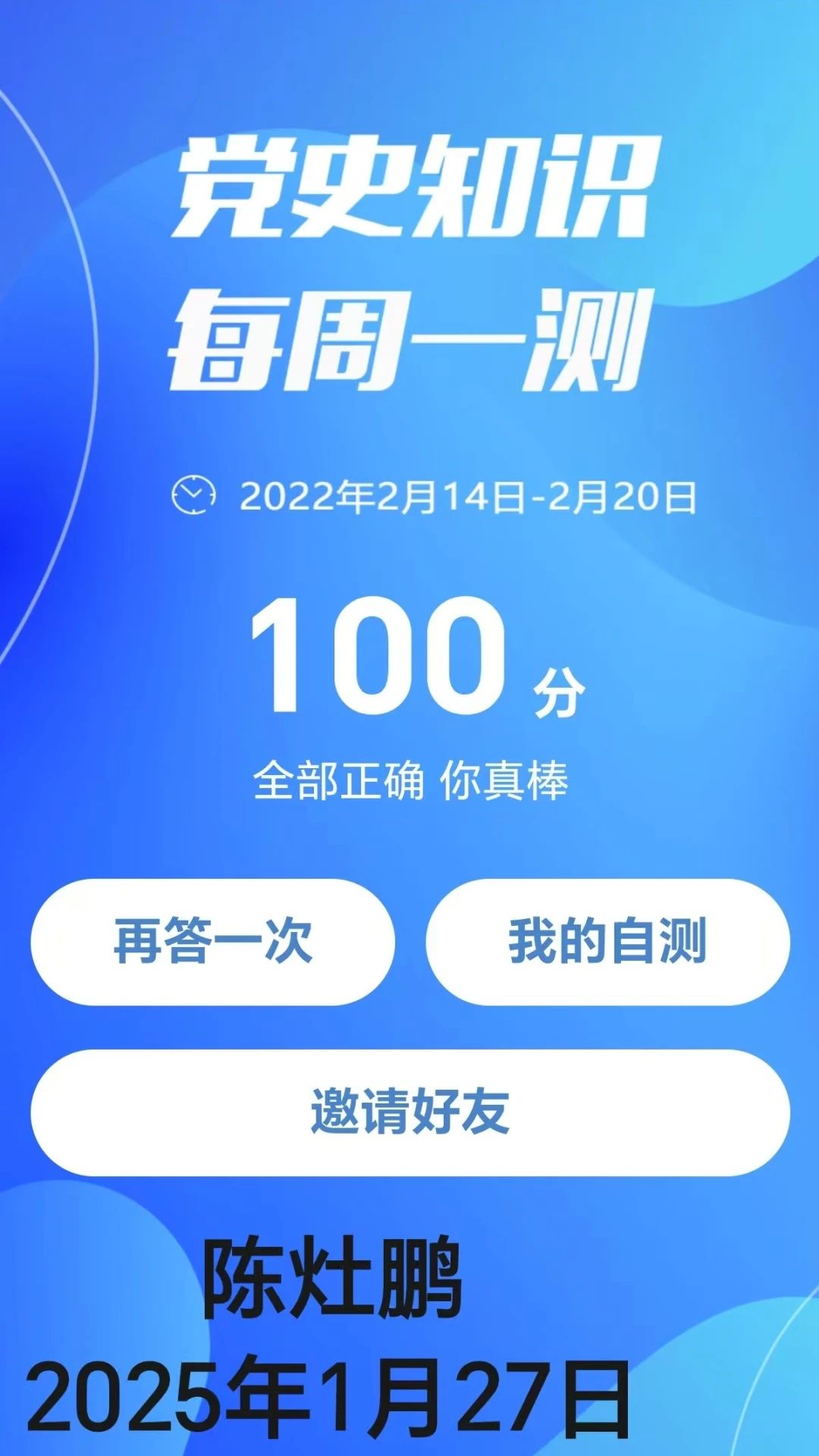Tap 邀请好友 to invite friends
819x1456 pixels.
[409, 1112]
